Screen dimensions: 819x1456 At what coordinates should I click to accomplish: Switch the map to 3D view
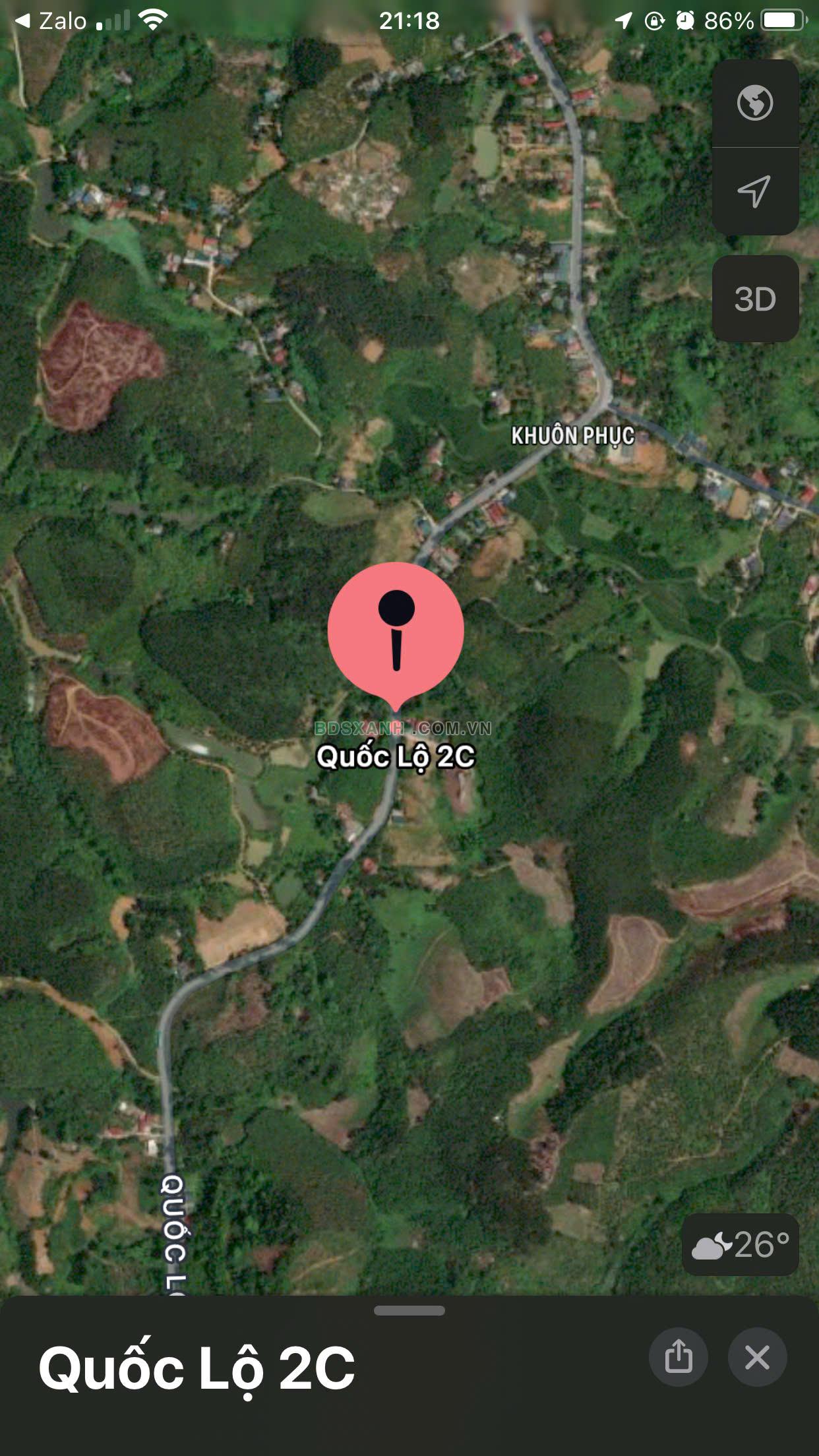point(755,299)
